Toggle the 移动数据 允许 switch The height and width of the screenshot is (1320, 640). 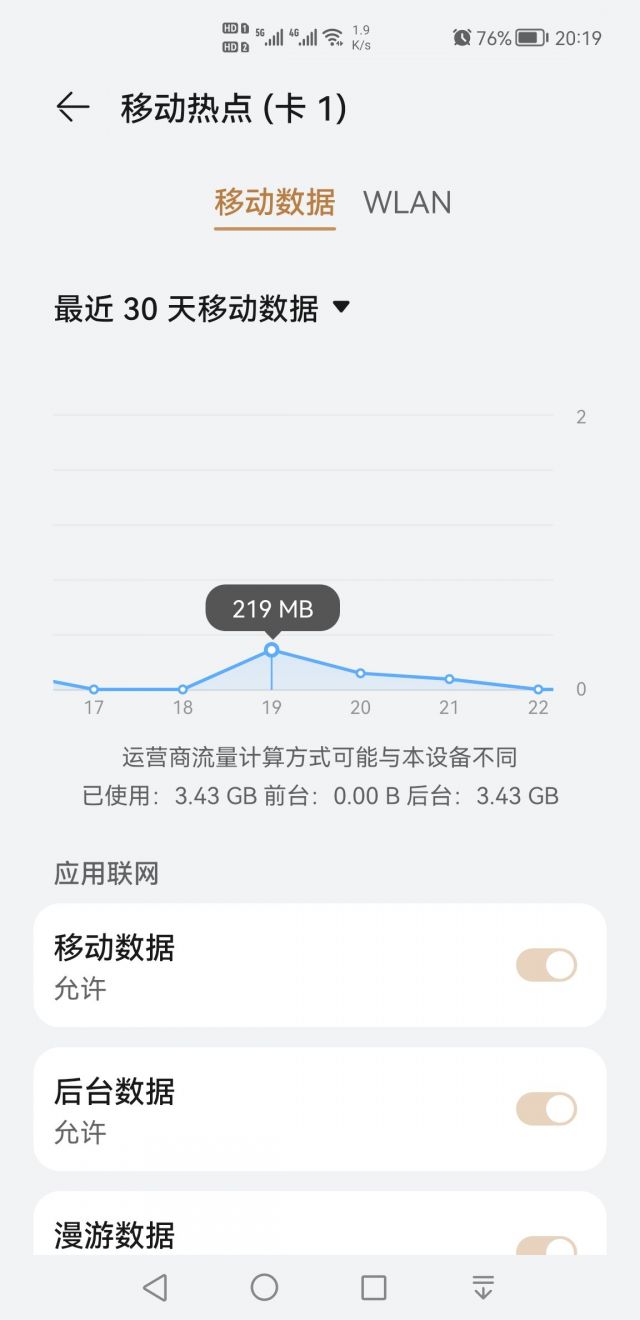click(546, 965)
